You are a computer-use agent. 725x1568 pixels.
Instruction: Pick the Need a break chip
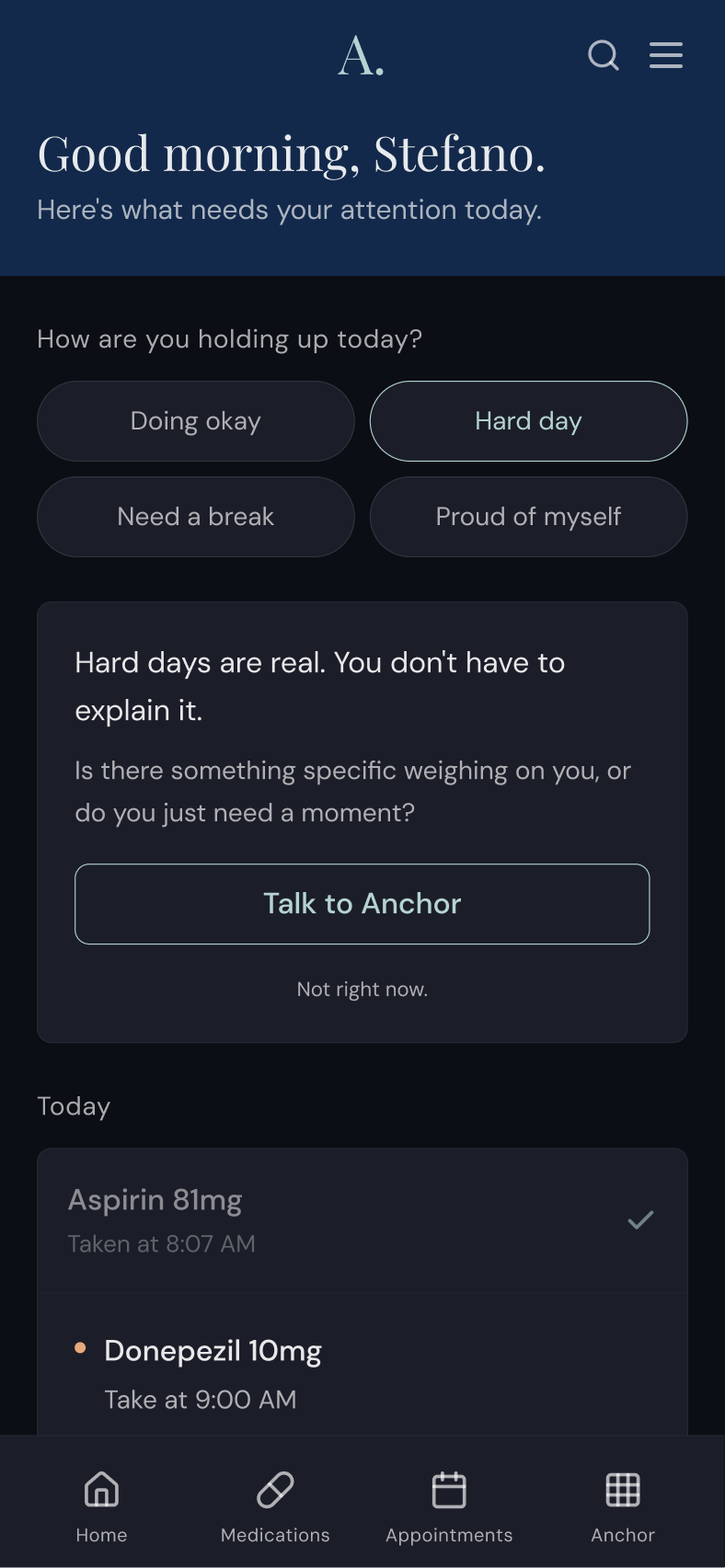(x=196, y=517)
